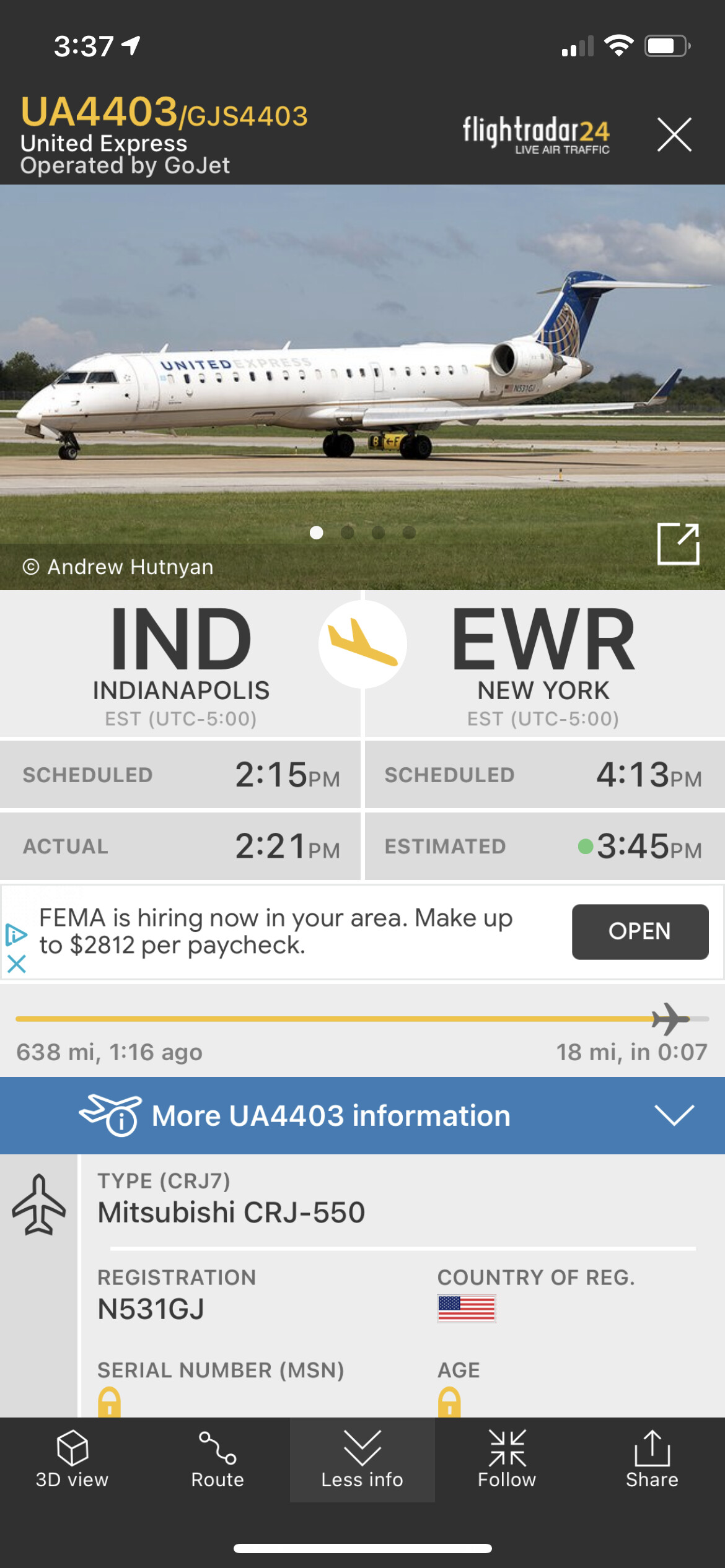Unlock the aircraft age field
Viewport: 725px width, 1568px height.
449,1403
